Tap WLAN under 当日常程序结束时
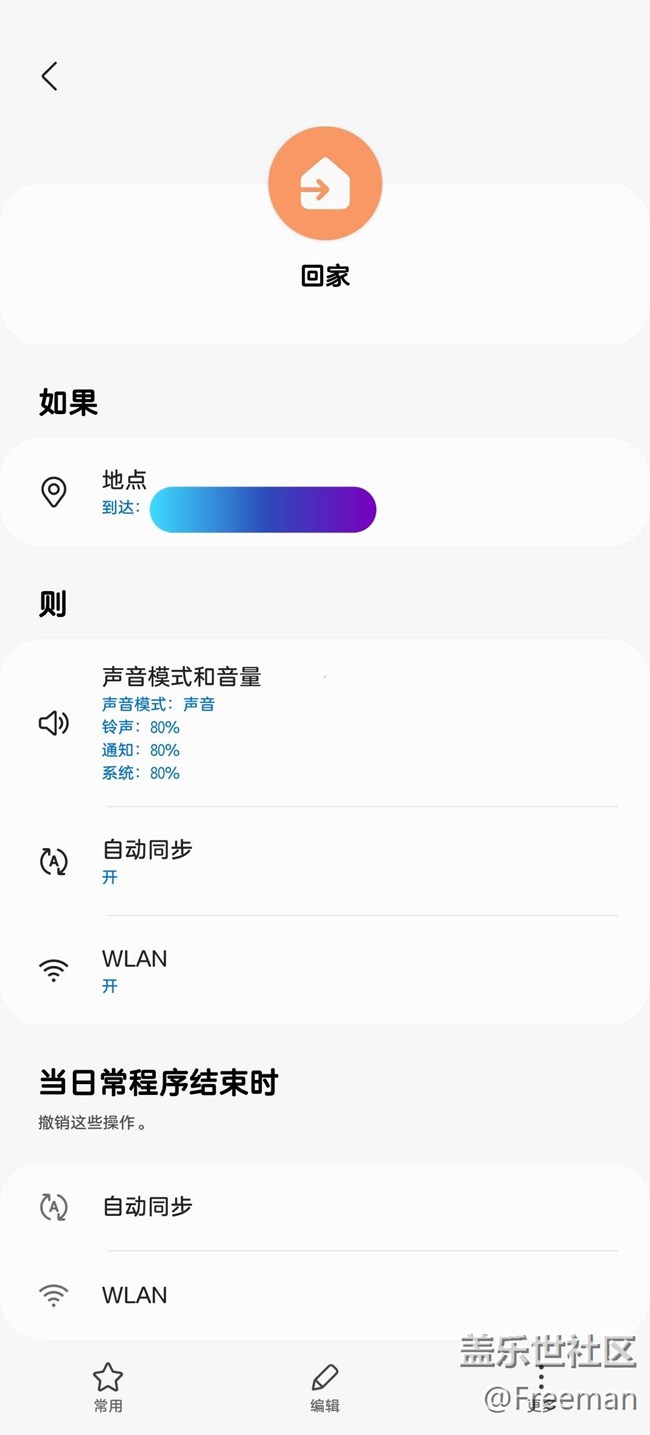This screenshot has height=1435, width=650. point(325,1295)
